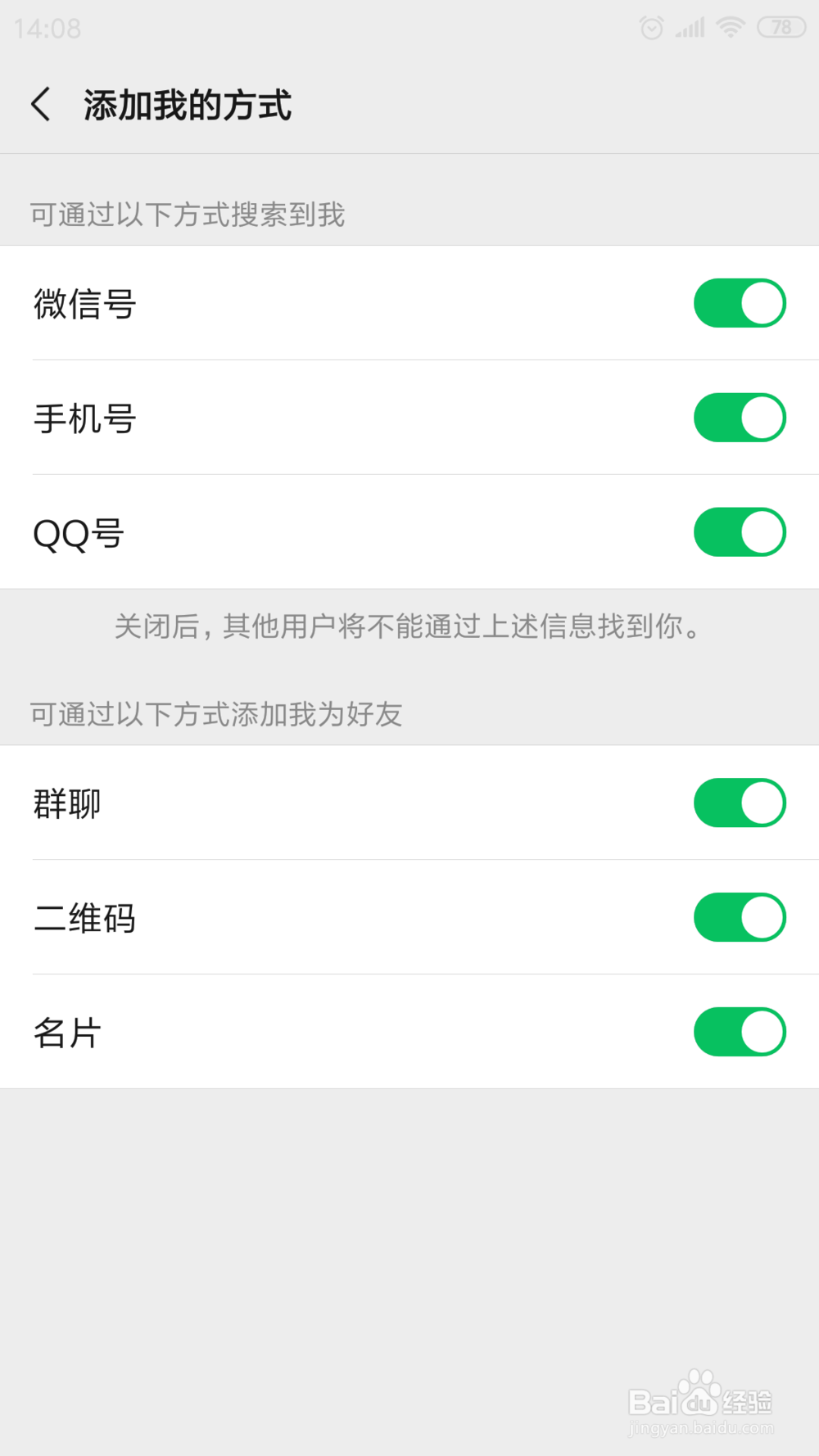Toggle the 群聊 add-friend switch
Screen dimensions: 819x1456
[740, 803]
